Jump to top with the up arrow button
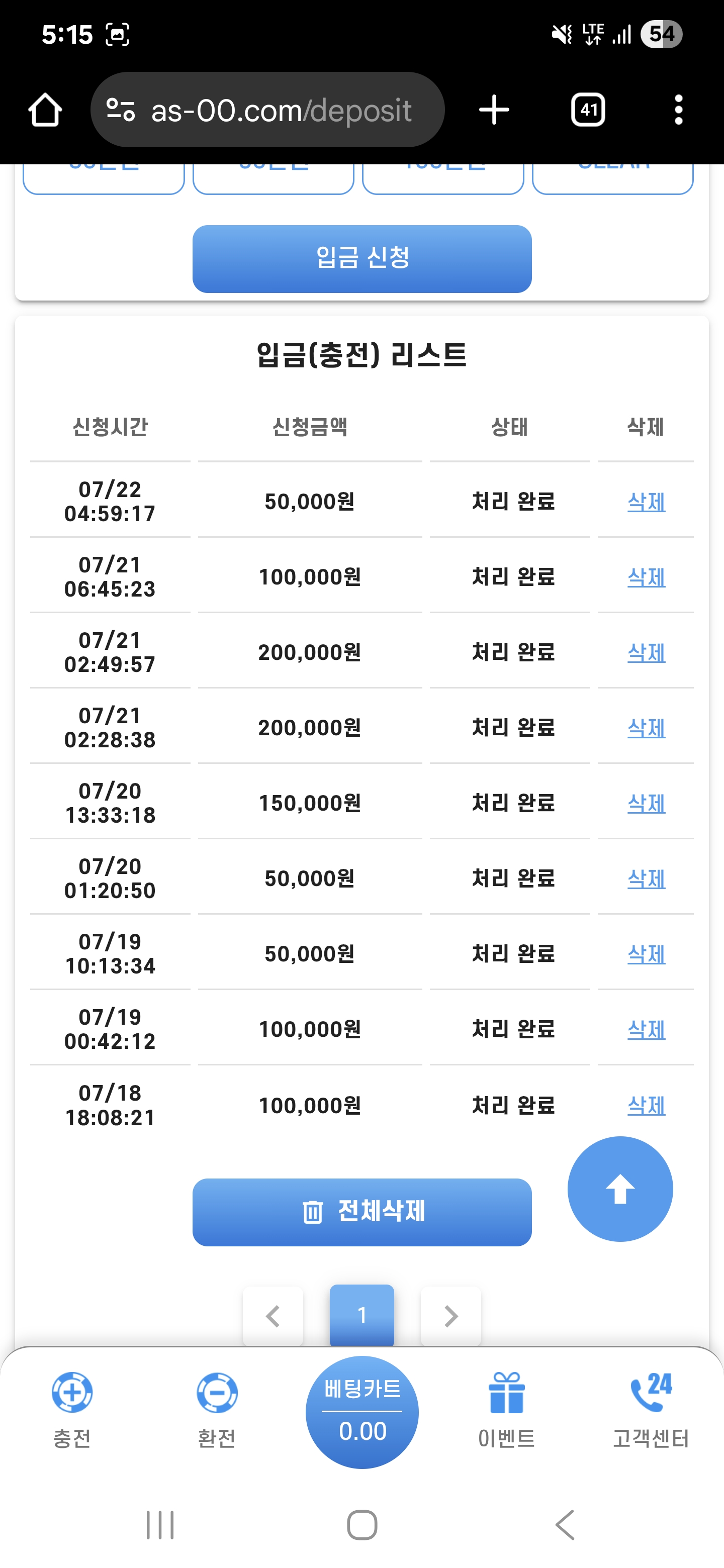 coord(620,1189)
